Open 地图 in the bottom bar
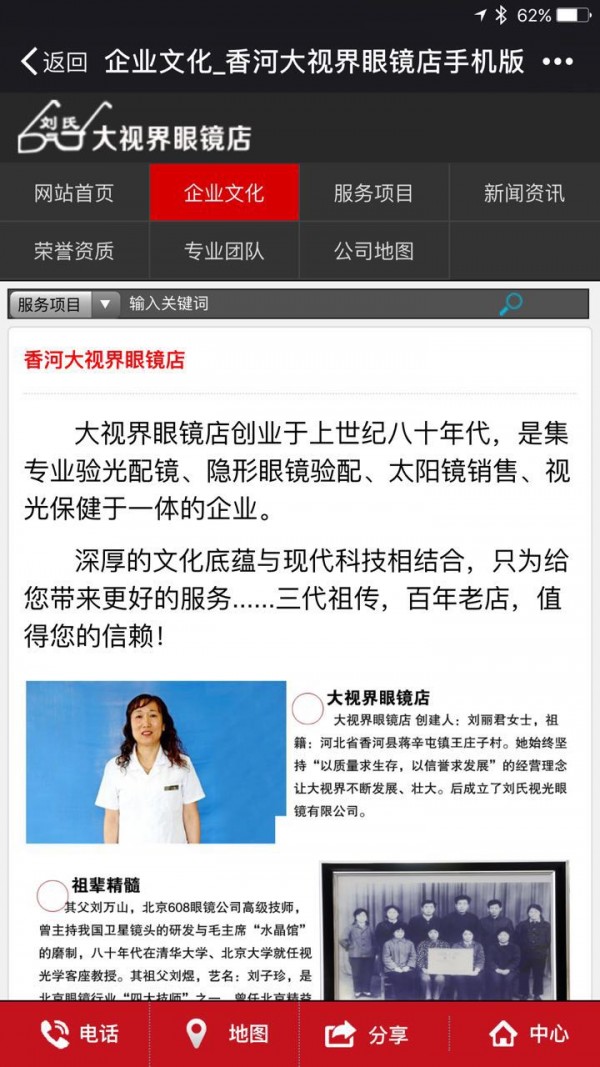 [x=228, y=1033]
